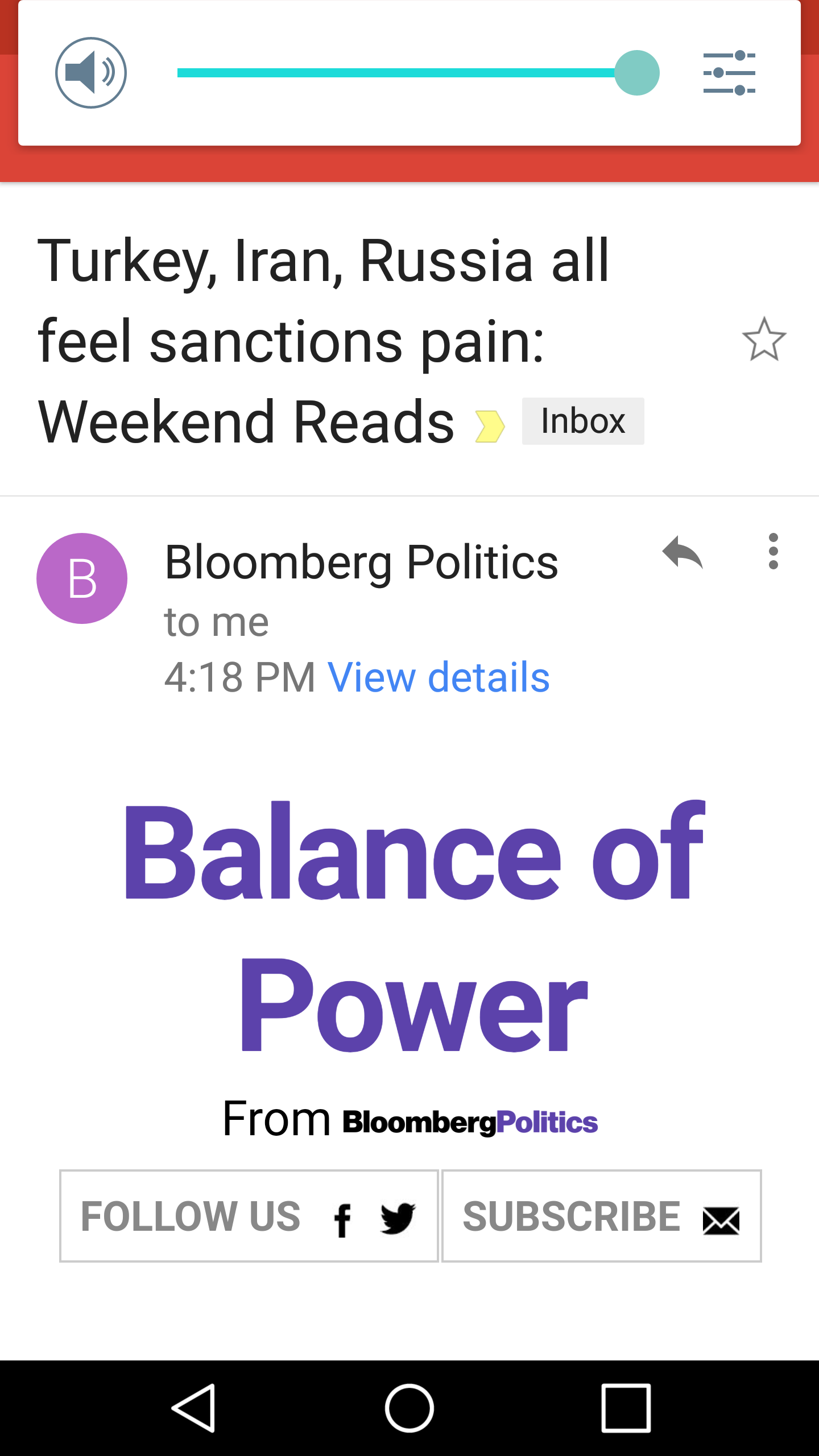
Task: Tap the volume slider track
Action: [398, 73]
